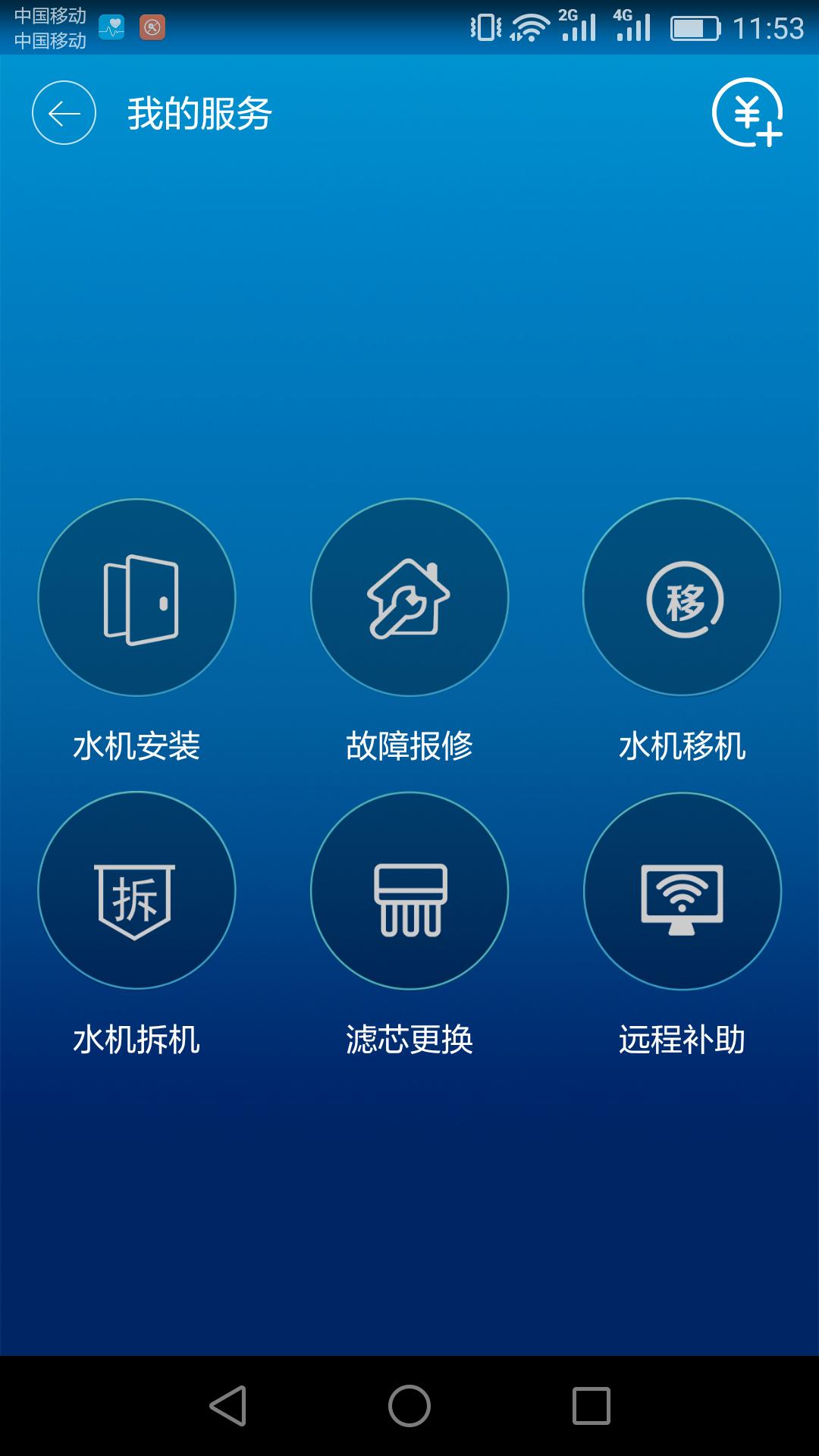Image resolution: width=819 pixels, height=1456 pixels.
Task: Click the house-with-wrench repair icon
Action: tap(409, 598)
